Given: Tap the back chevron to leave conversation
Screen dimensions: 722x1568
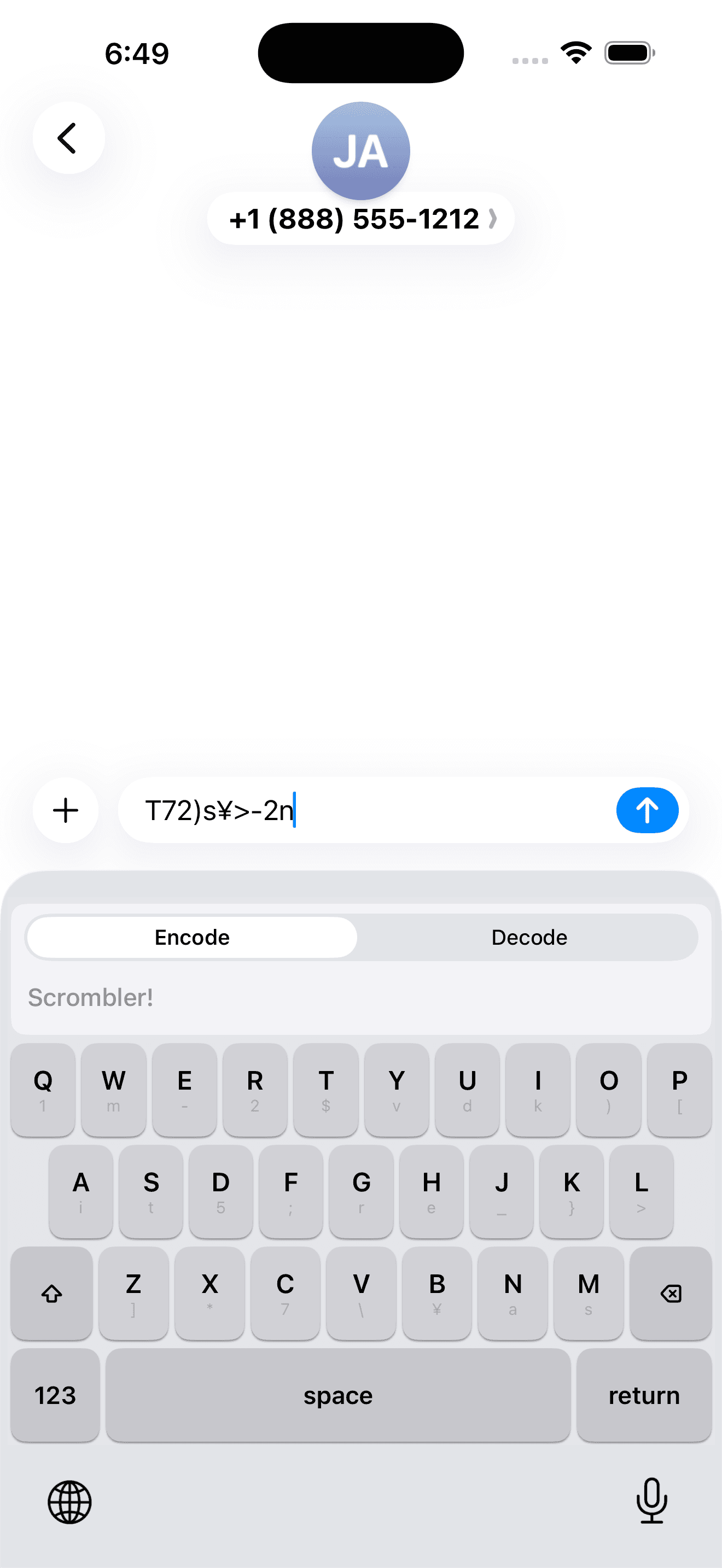Looking at the screenshot, I should click(x=68, y=138).
